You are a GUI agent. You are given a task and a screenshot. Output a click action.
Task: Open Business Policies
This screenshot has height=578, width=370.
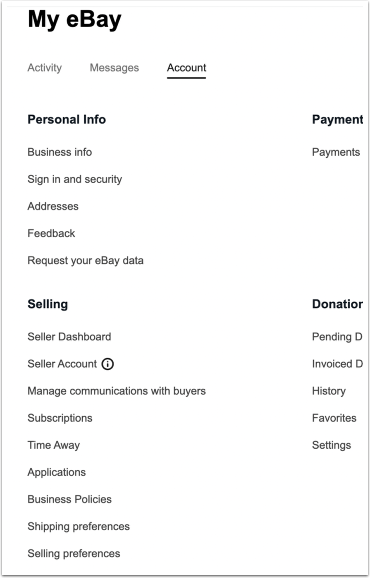tap(70, 499)
